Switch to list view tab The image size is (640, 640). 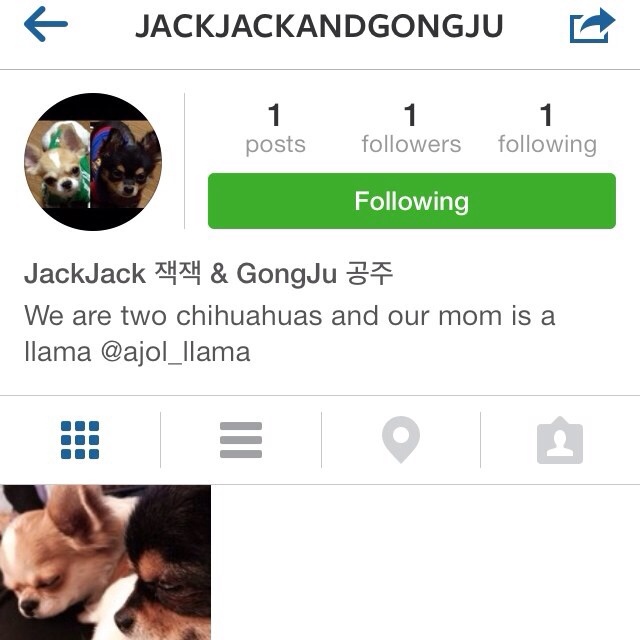[x=240, y=440]
